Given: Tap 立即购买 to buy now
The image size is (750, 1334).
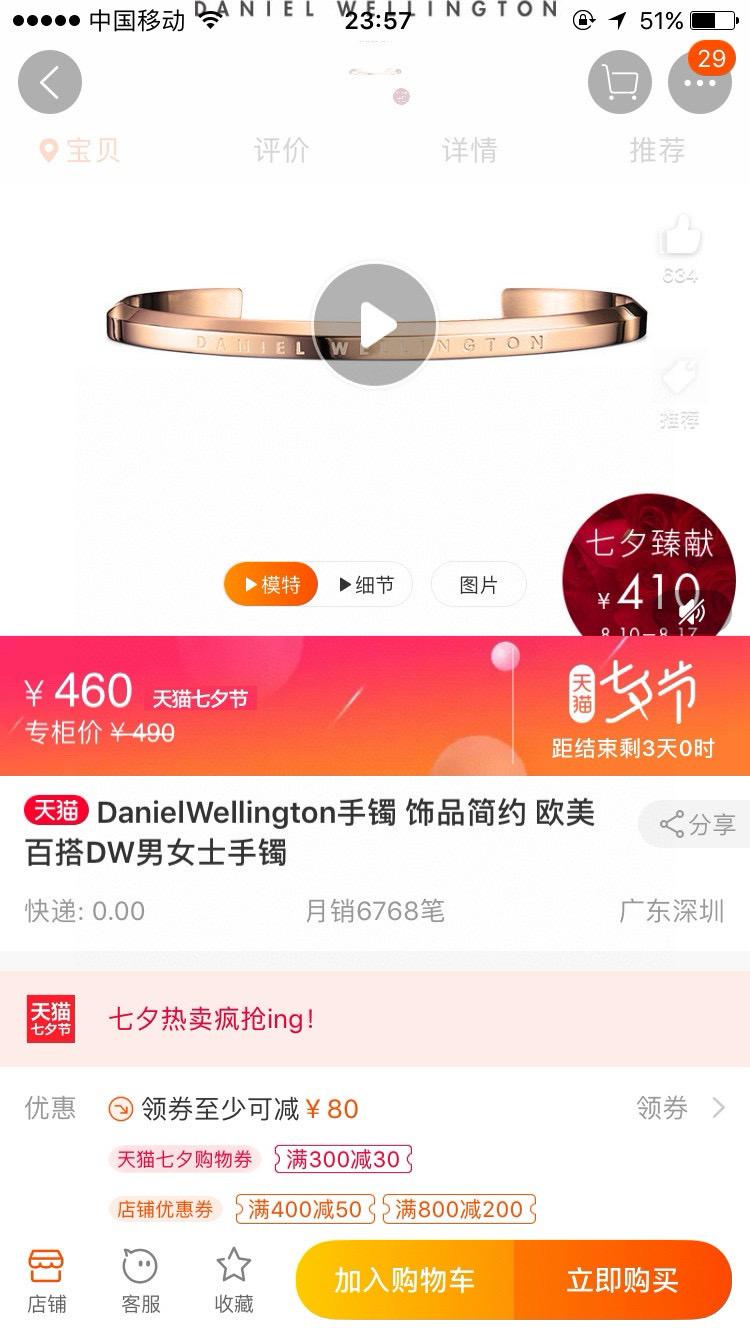Looking at the screenshot, I should 623,1280.
